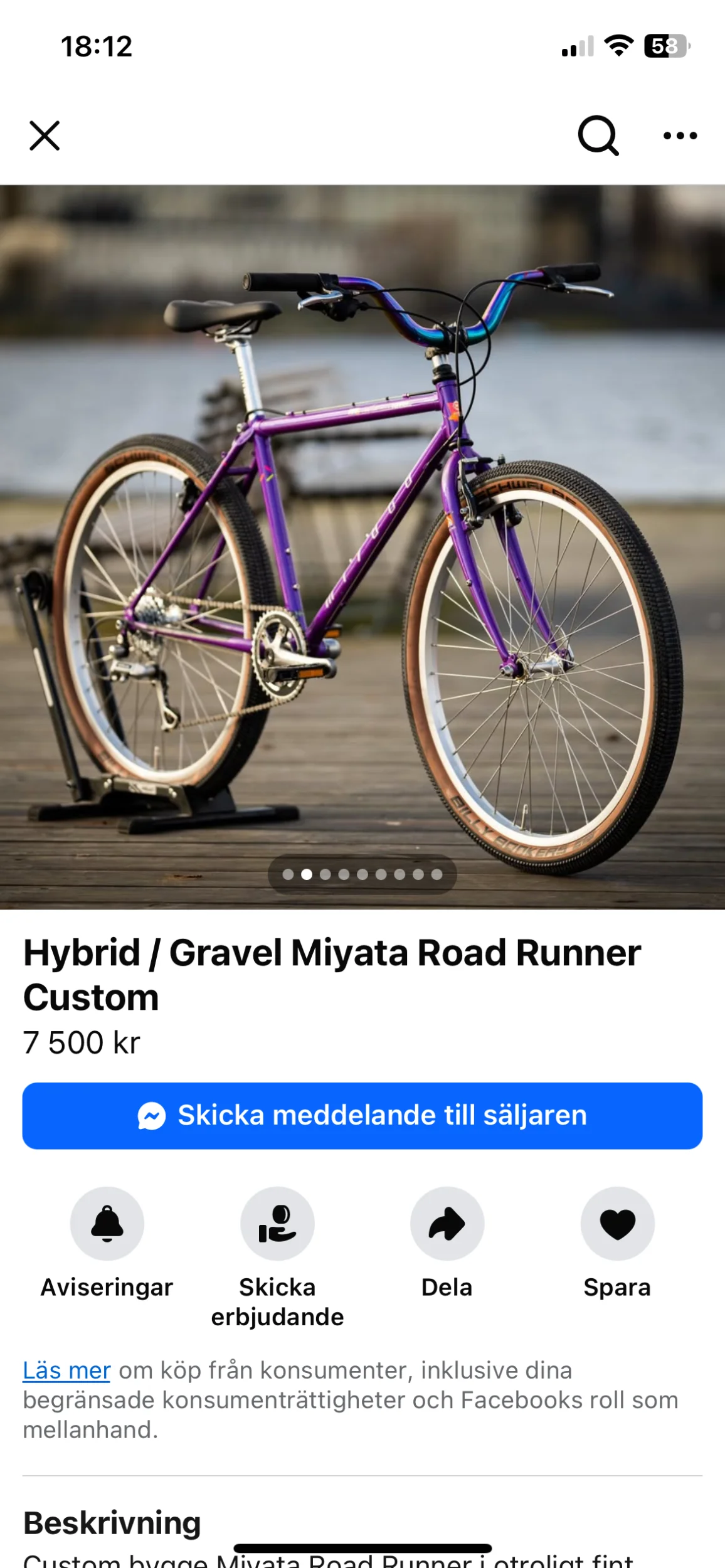Screen dimensions: 725x1568
Task: Open the search magnifier icon
Action: click(598, 135)
